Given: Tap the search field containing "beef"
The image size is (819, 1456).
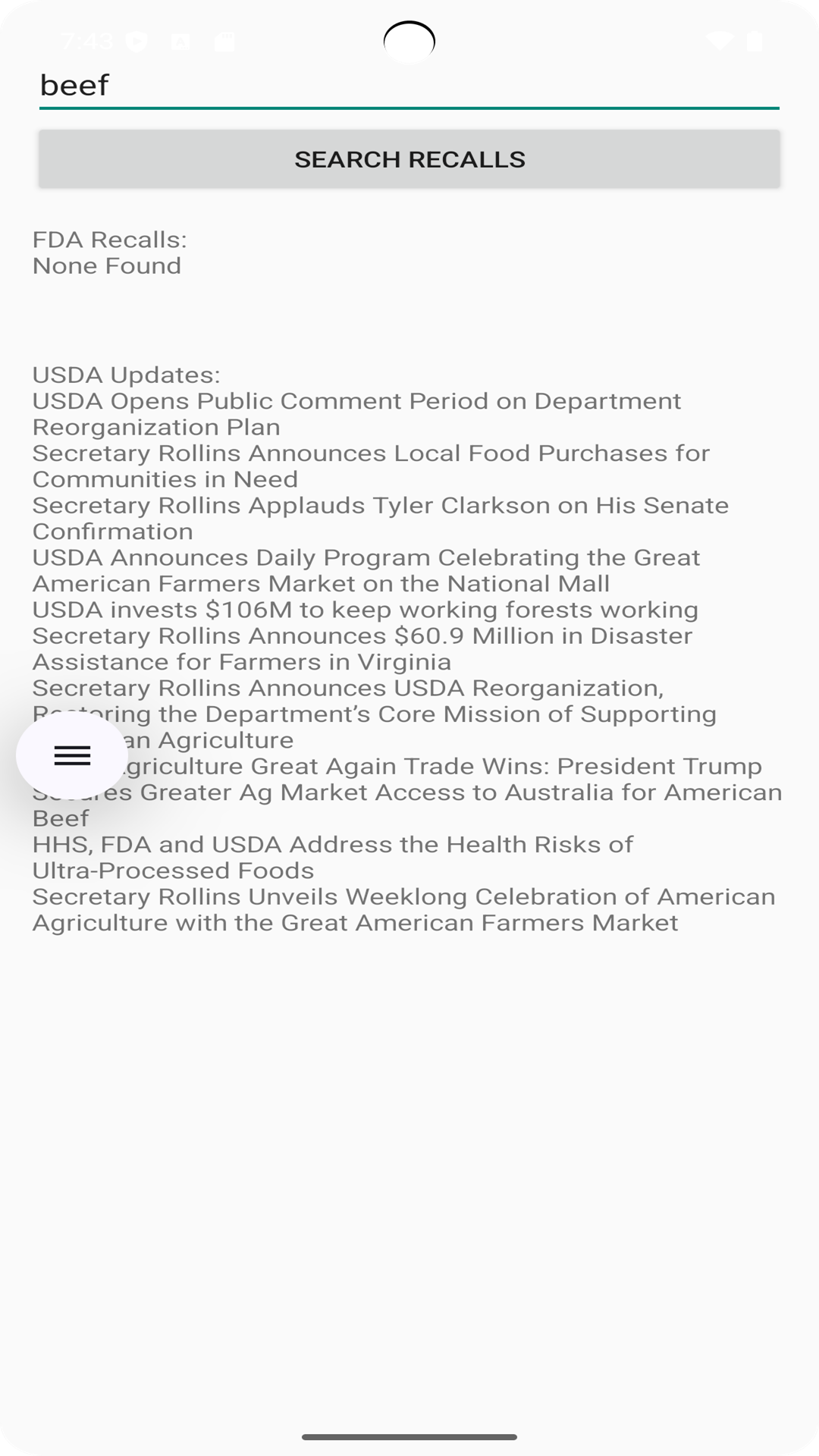Looking at the screenshot, I should tap(409, 85).
